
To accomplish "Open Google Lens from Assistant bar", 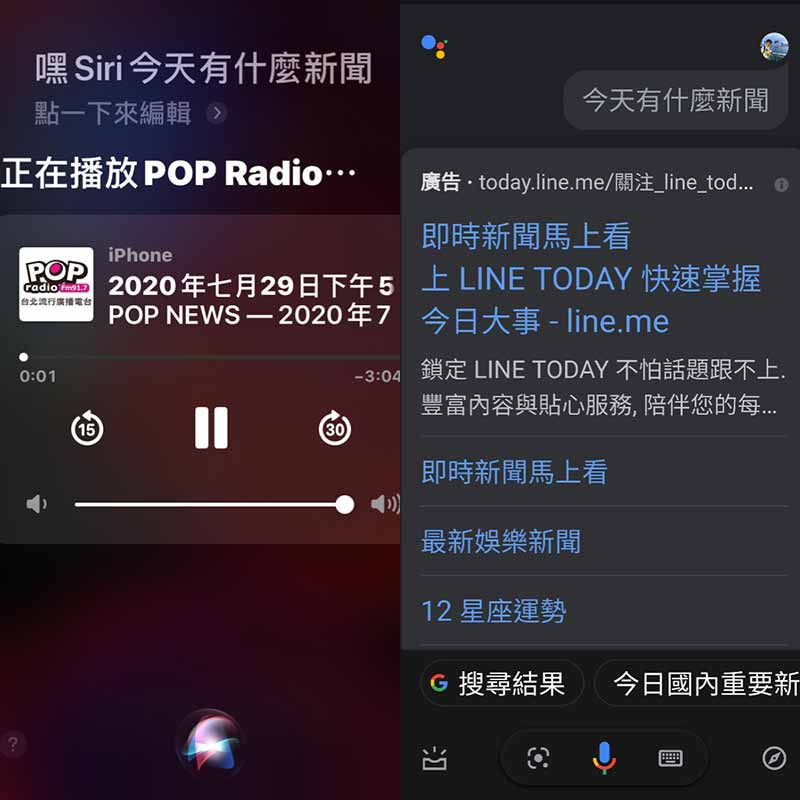I will (538, 758).
